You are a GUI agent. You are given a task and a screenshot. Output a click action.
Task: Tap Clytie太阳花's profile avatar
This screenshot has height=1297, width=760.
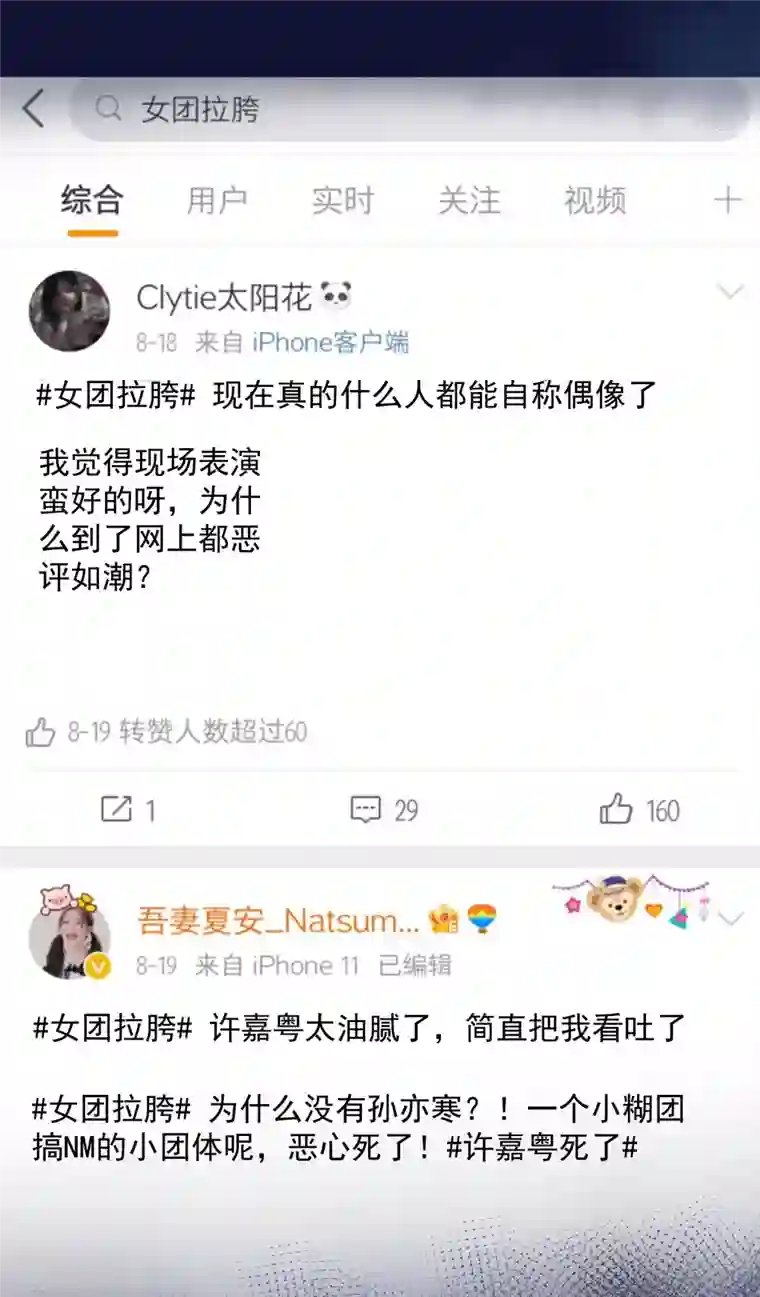(69, 309)
